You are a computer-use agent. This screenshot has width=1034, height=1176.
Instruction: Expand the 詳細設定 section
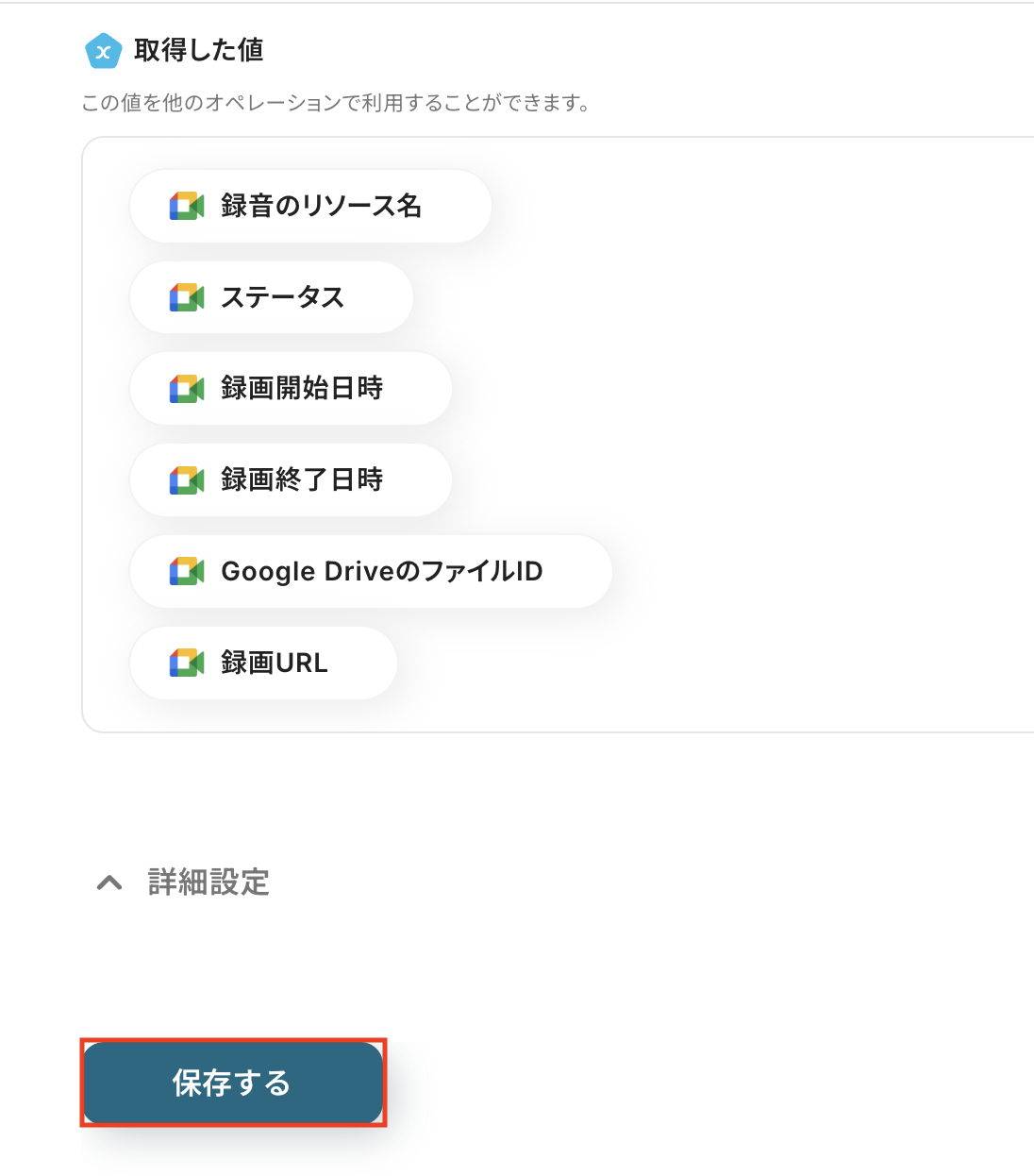click(184, 882)
